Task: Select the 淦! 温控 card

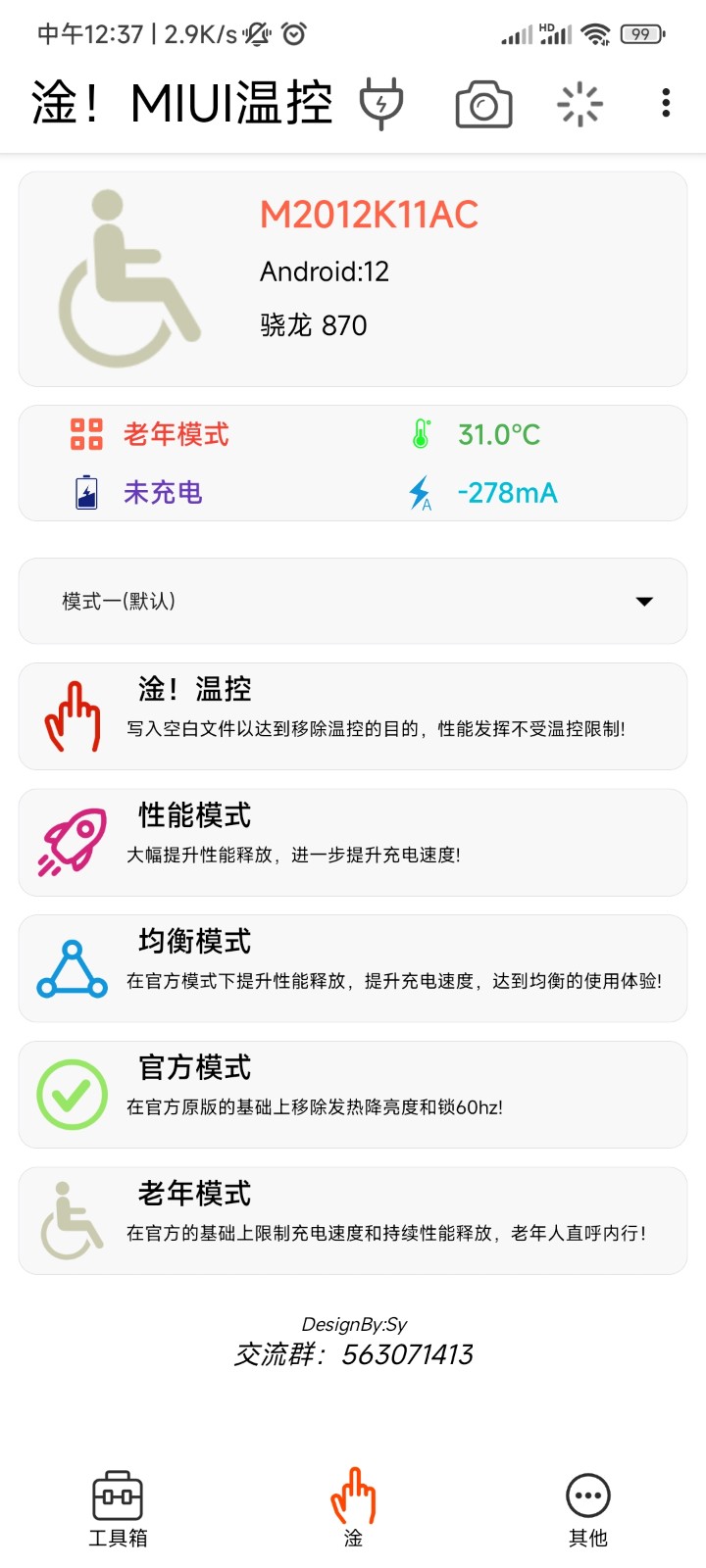Action: click(x=353, y=716)
